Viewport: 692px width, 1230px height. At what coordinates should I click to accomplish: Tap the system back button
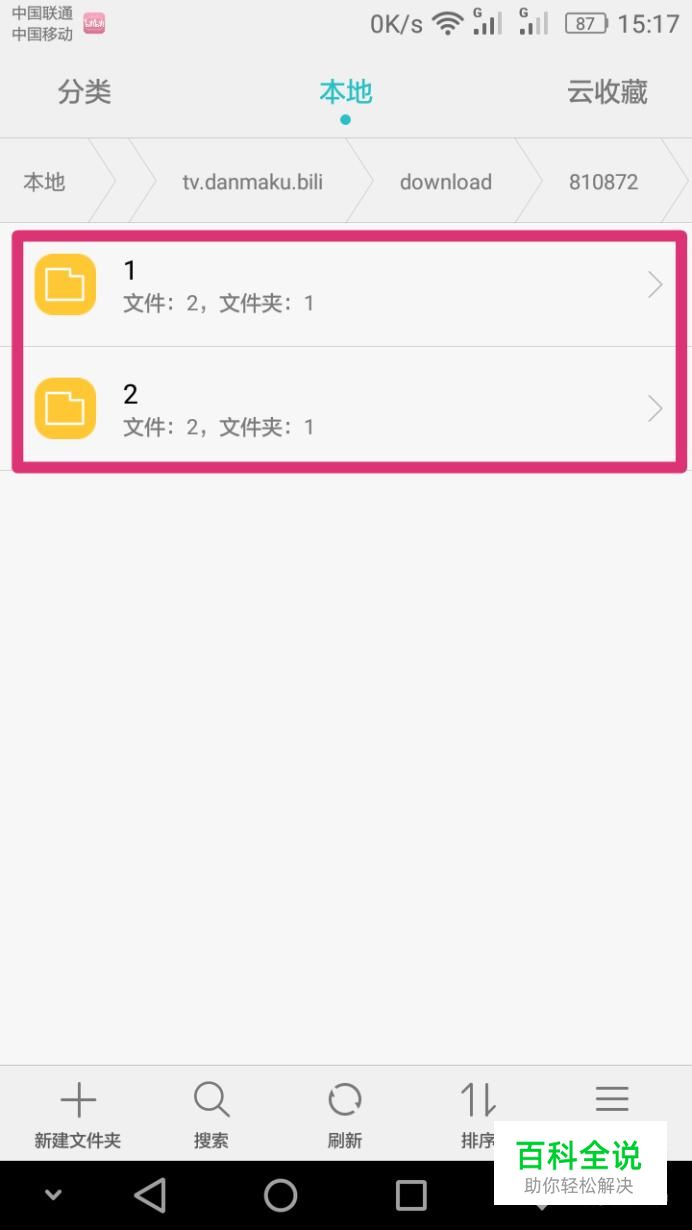[150, 1195]
